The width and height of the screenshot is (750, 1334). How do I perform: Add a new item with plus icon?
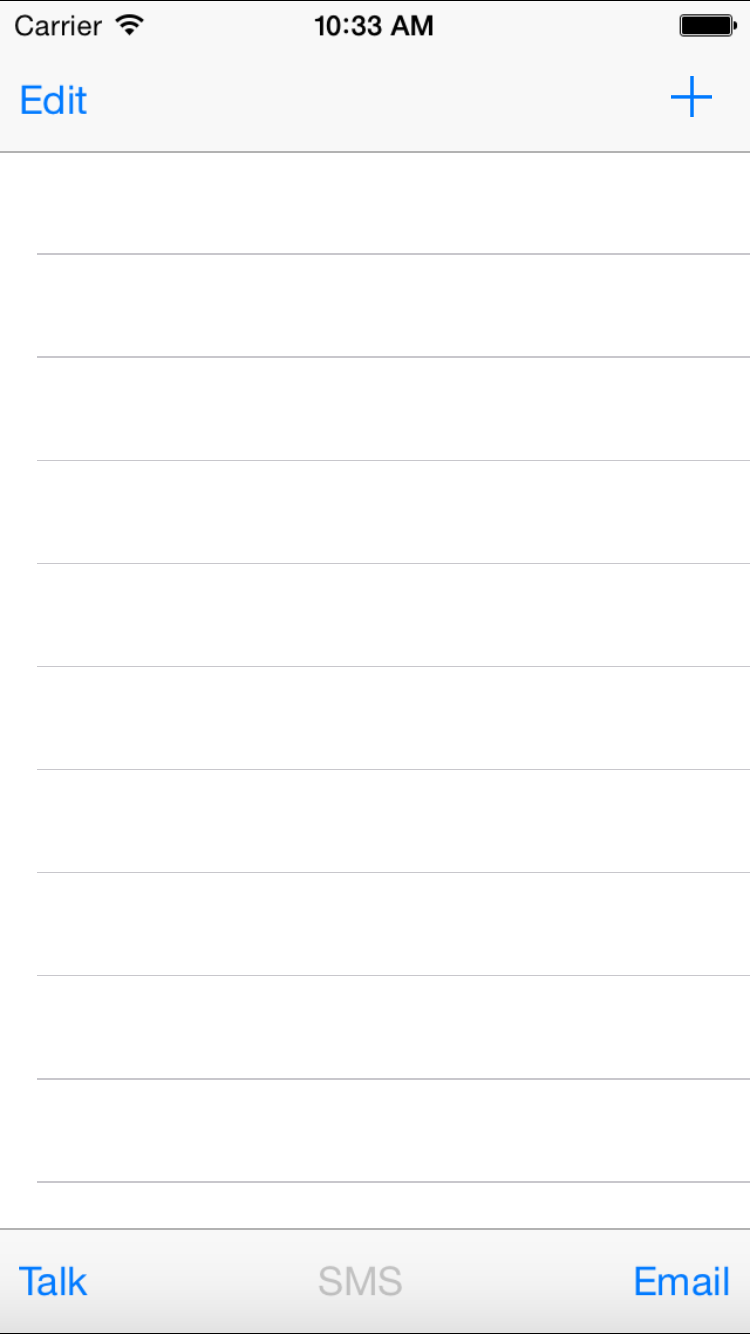click(x=691, y=98)
